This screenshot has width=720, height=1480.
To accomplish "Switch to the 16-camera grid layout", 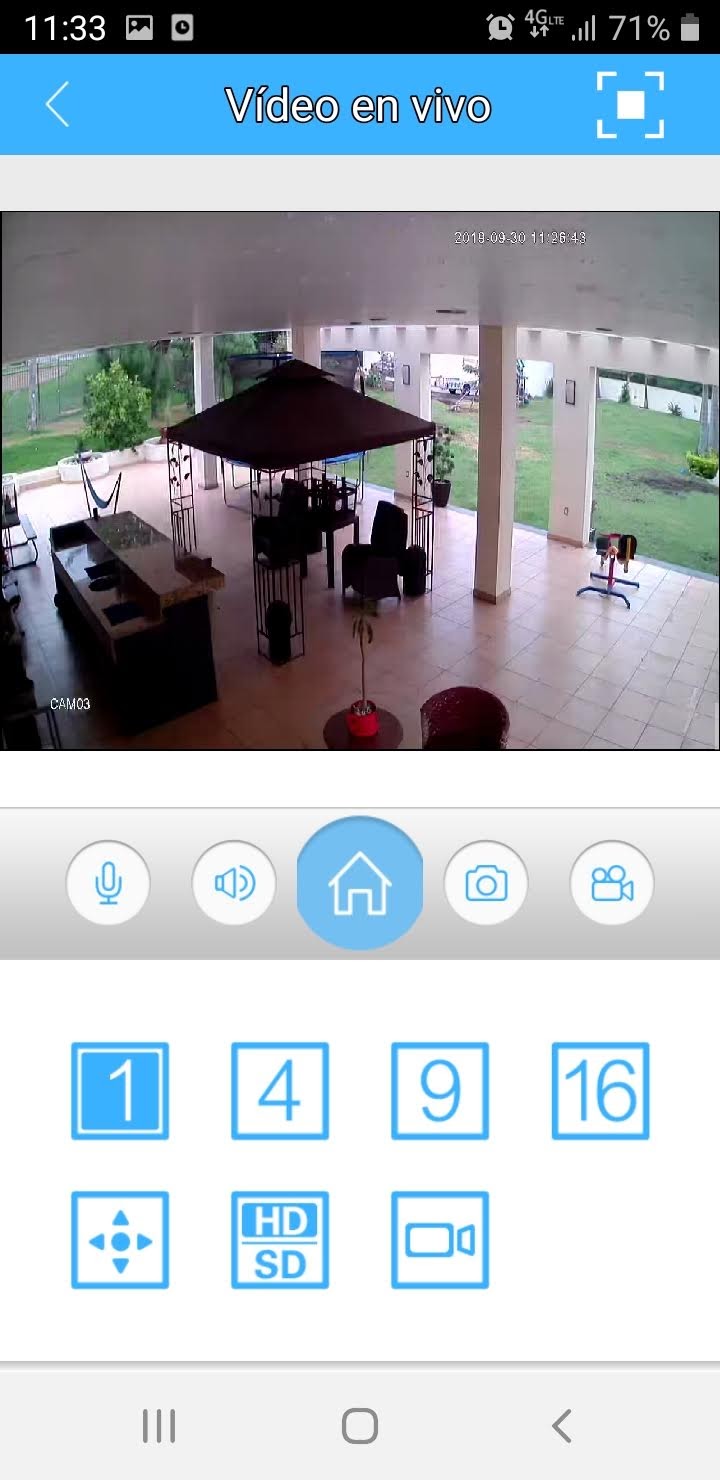I will click(600, 1090).
